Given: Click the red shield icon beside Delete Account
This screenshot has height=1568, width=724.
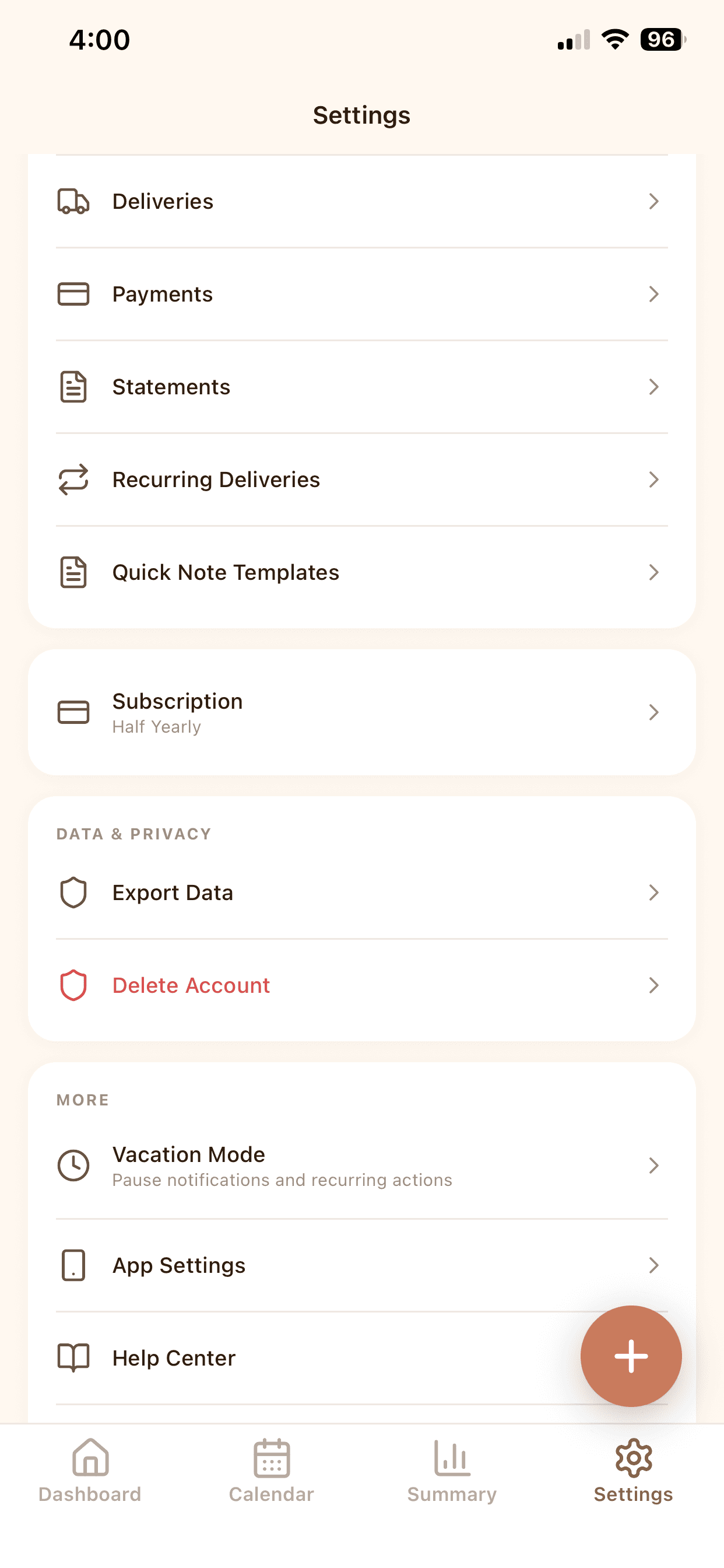Looking at the screenshot, I should click(72, 985).
